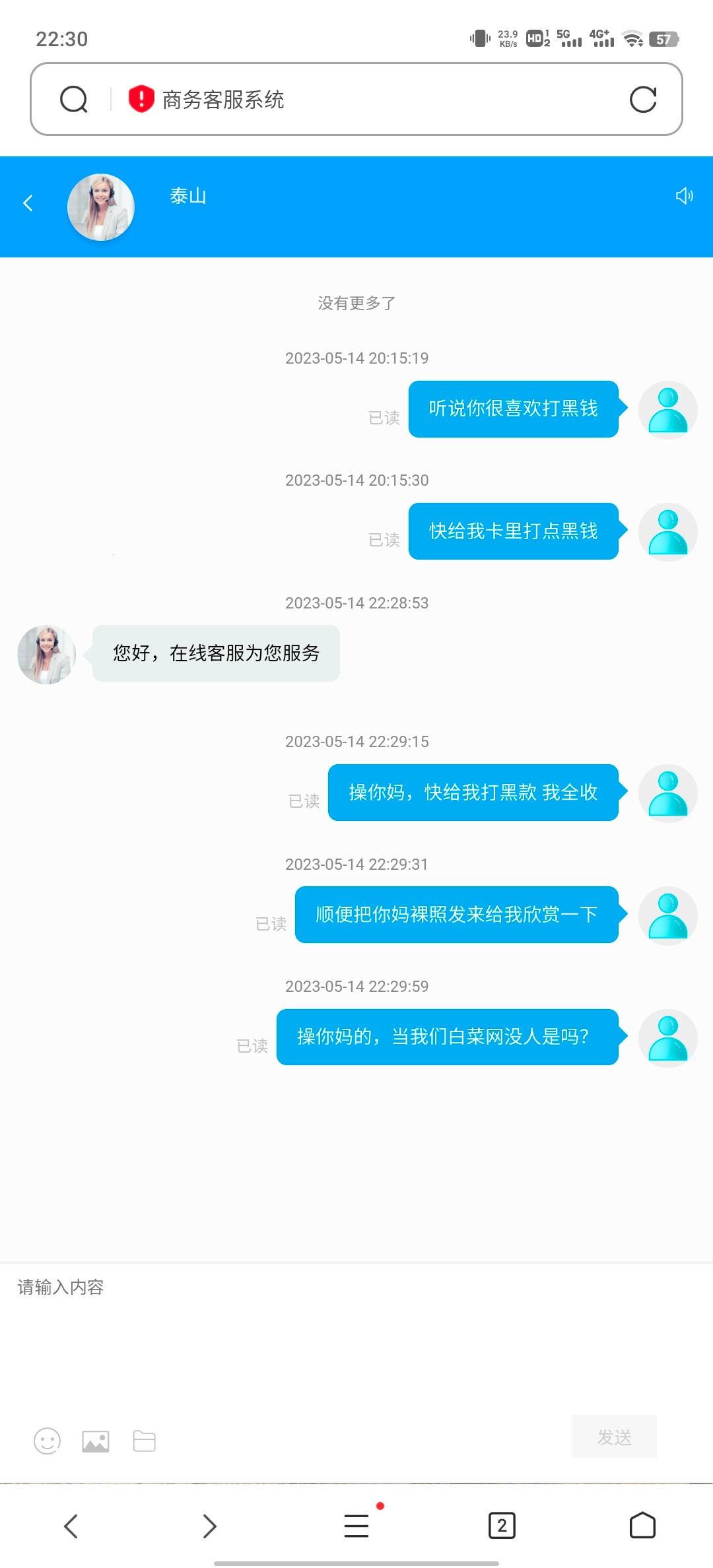This screenshot has width=713, height=1568.
Task: Tap the search icon in address bar
Action: point(73,100)
